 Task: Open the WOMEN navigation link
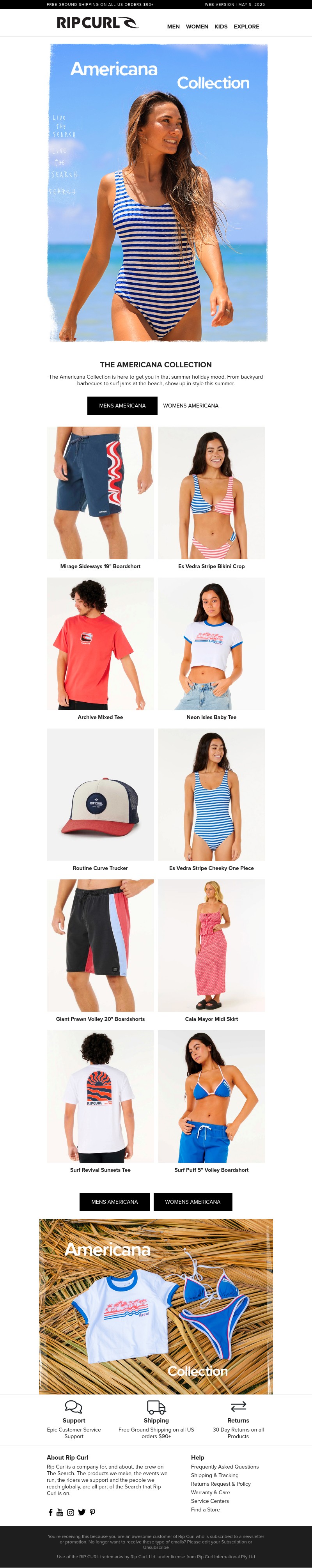coord(197,27)
